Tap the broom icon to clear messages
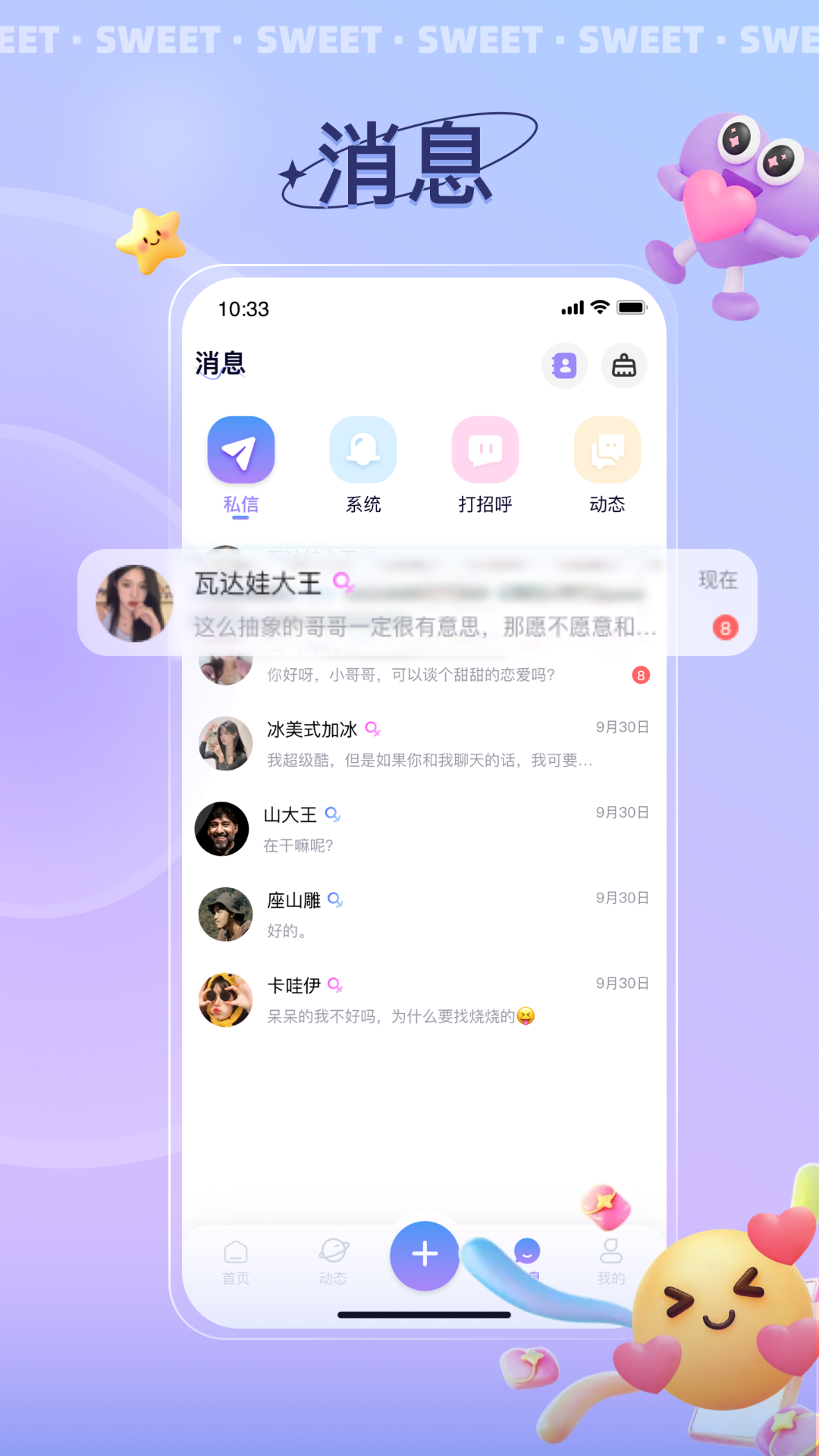 (x=623, y=366)
